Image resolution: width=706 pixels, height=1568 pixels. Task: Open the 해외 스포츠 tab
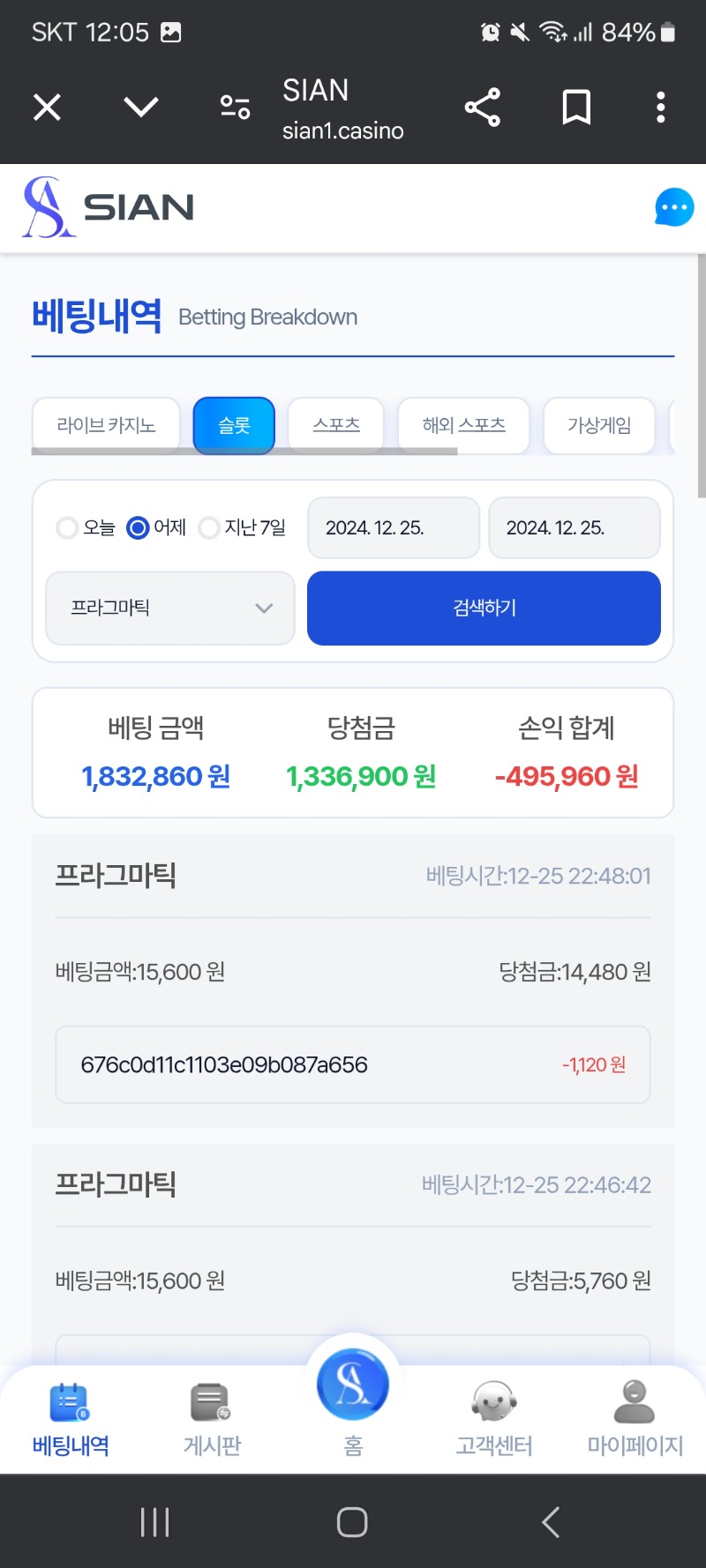463,425
